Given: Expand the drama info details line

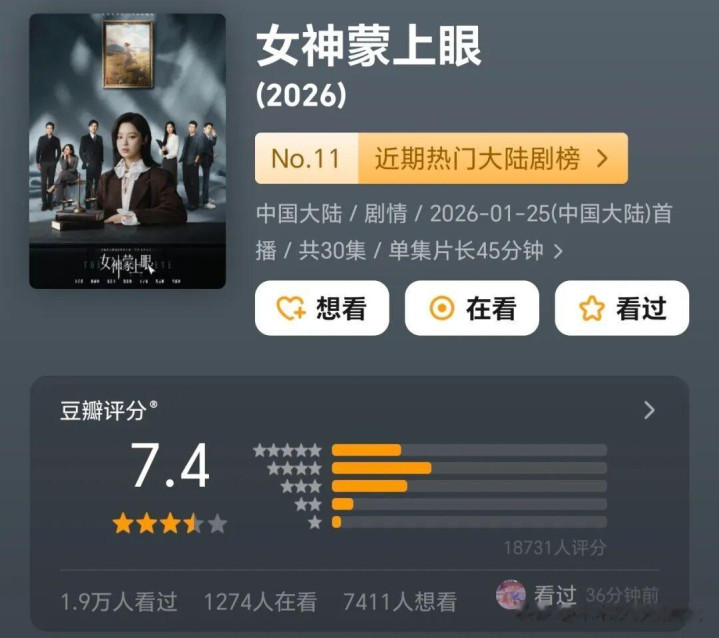Looking at the screenshot, I should coord(558,251).
